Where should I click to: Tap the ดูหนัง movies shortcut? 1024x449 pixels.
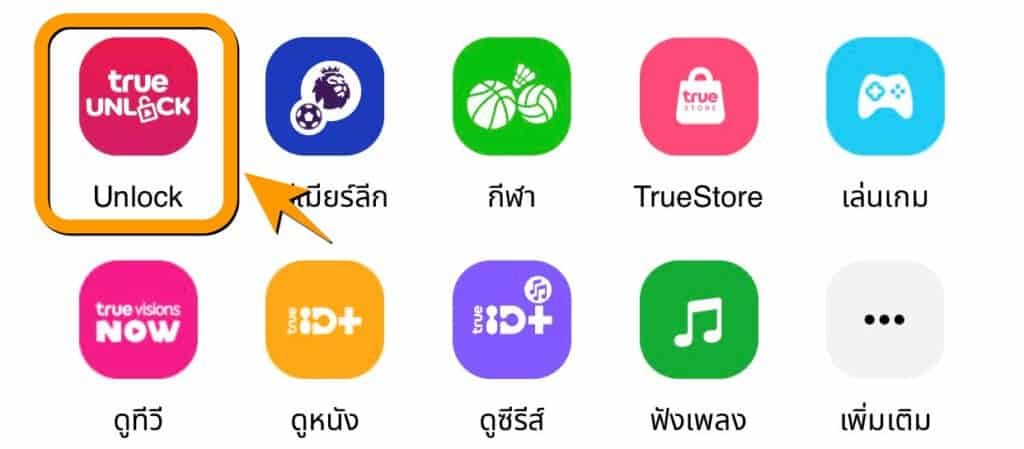coord(324,319)
